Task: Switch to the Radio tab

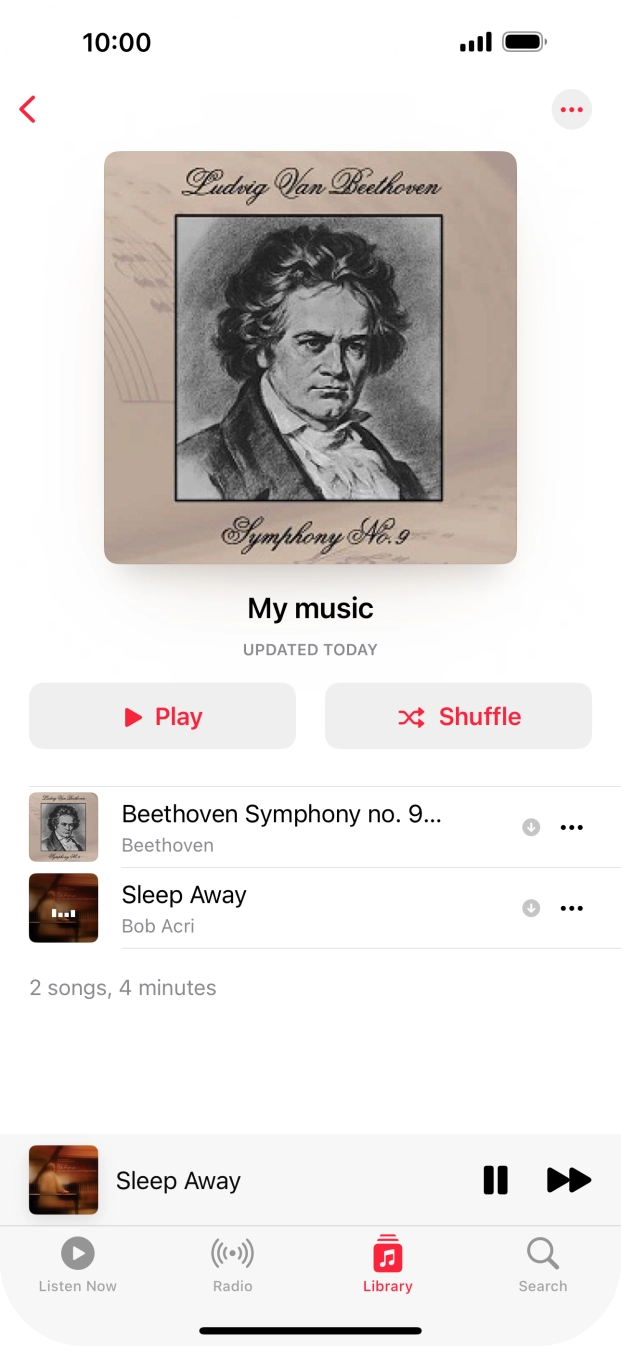Action: click(232, 1264)
